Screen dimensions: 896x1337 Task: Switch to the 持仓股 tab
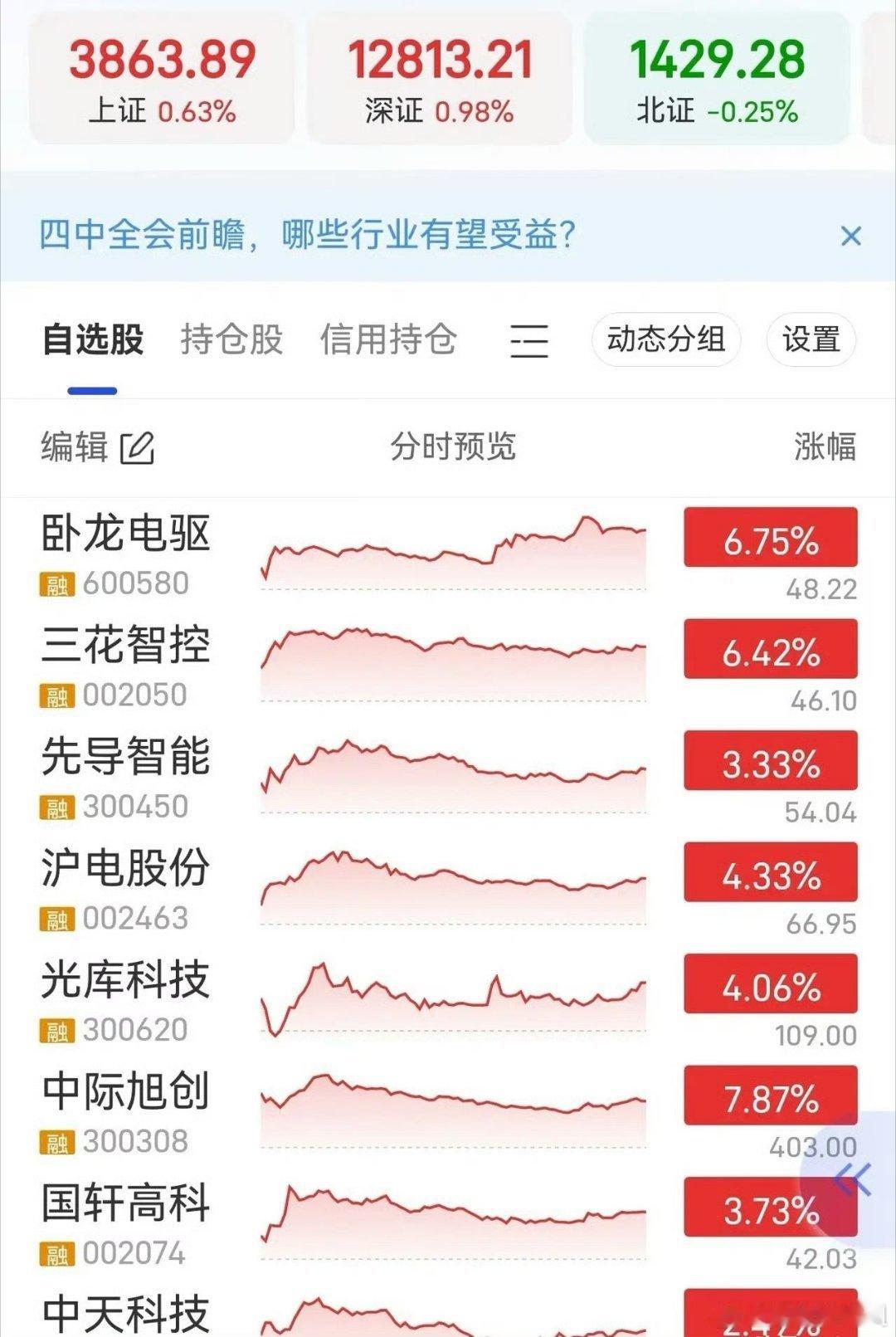[x=231, y=339]
